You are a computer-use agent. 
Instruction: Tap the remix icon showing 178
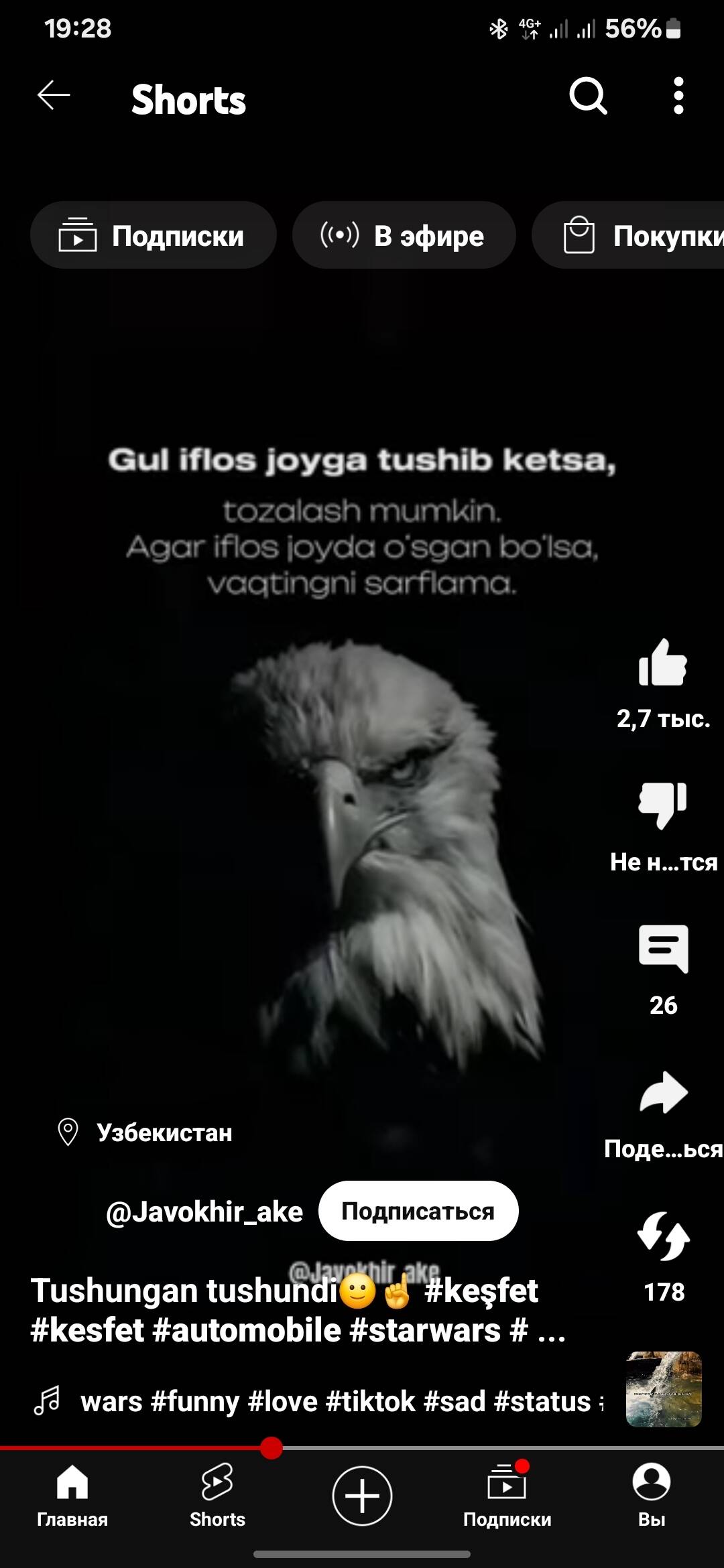(x=662, y=1236)
